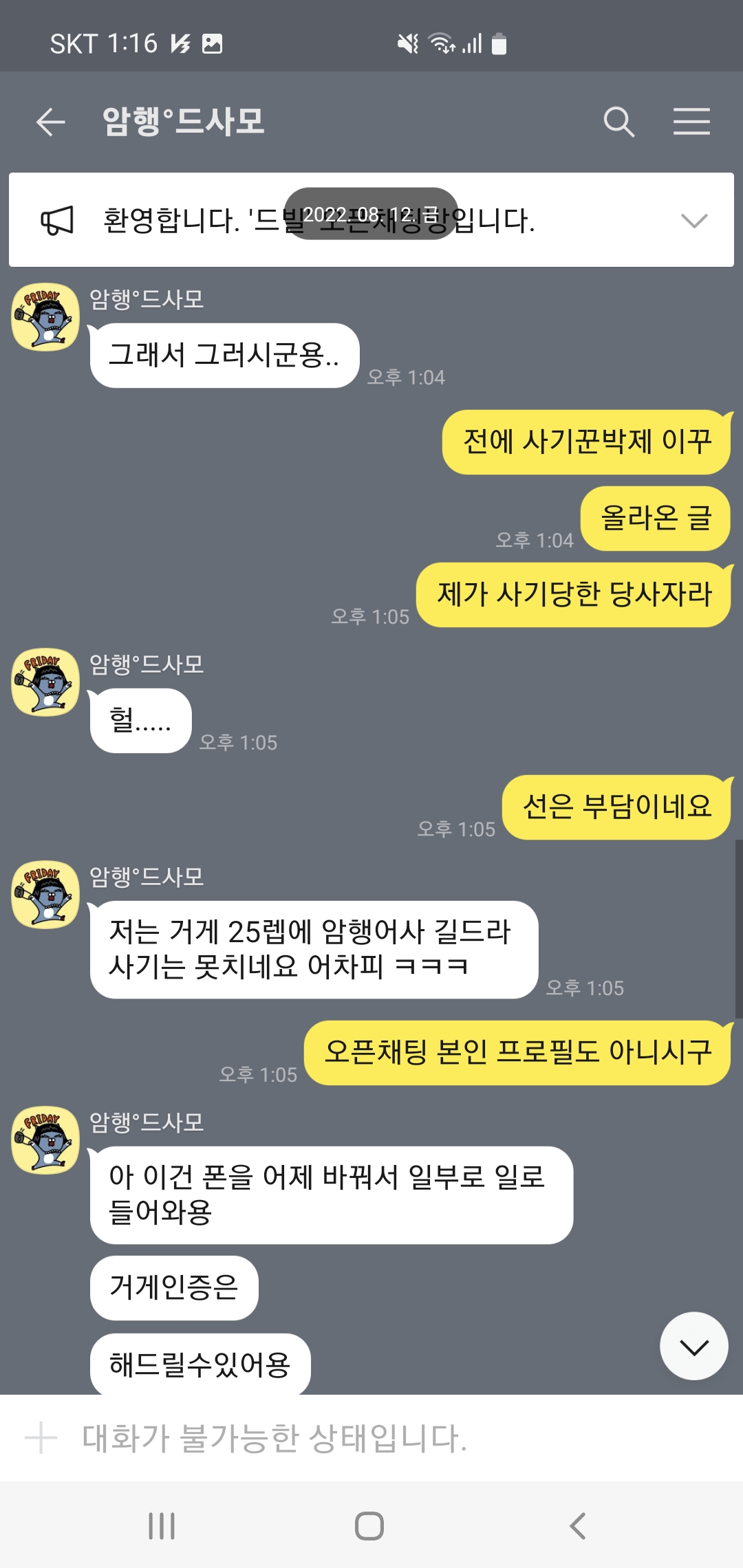Image resolution: width=743 pixels, height=1568 pixels.
Task: Open recent apps from the navigation bar
Action: click(x=162, y=1526)
